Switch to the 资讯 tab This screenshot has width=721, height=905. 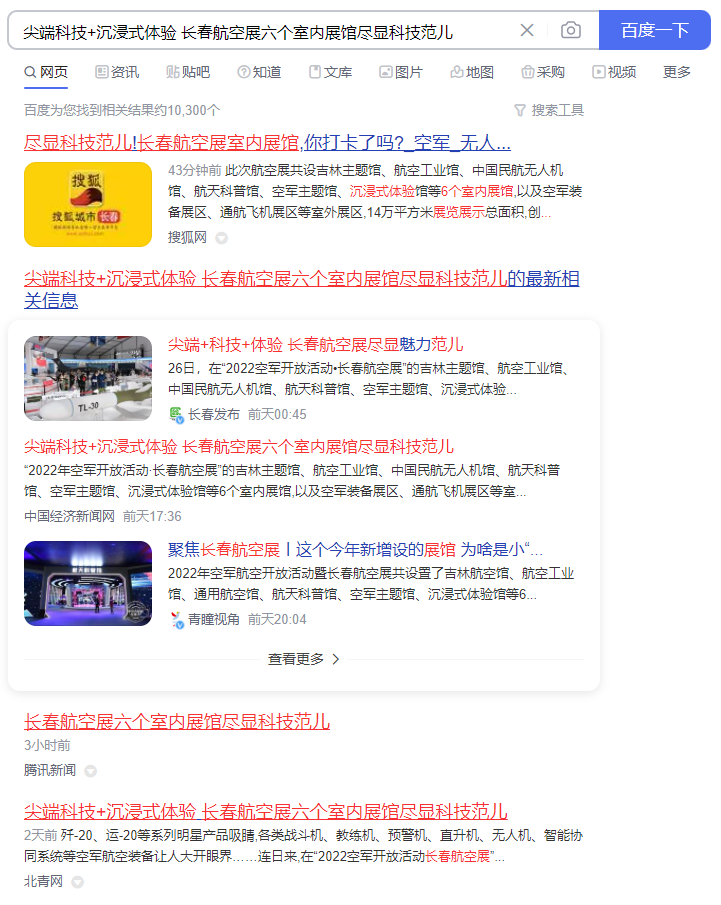pyautogui.click(x=117, y=72)
